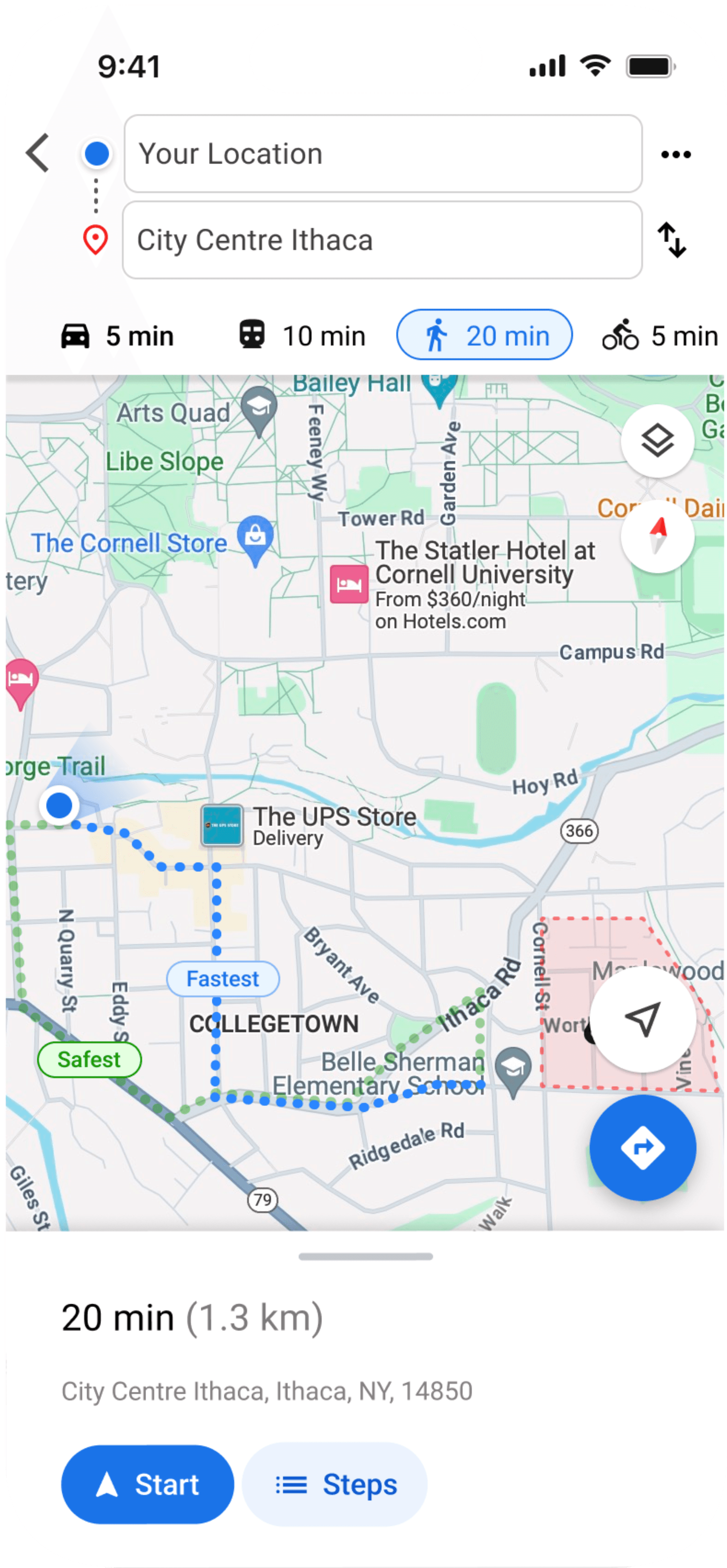
Task: Swap start and destination locations
Action: coord(672,240)
